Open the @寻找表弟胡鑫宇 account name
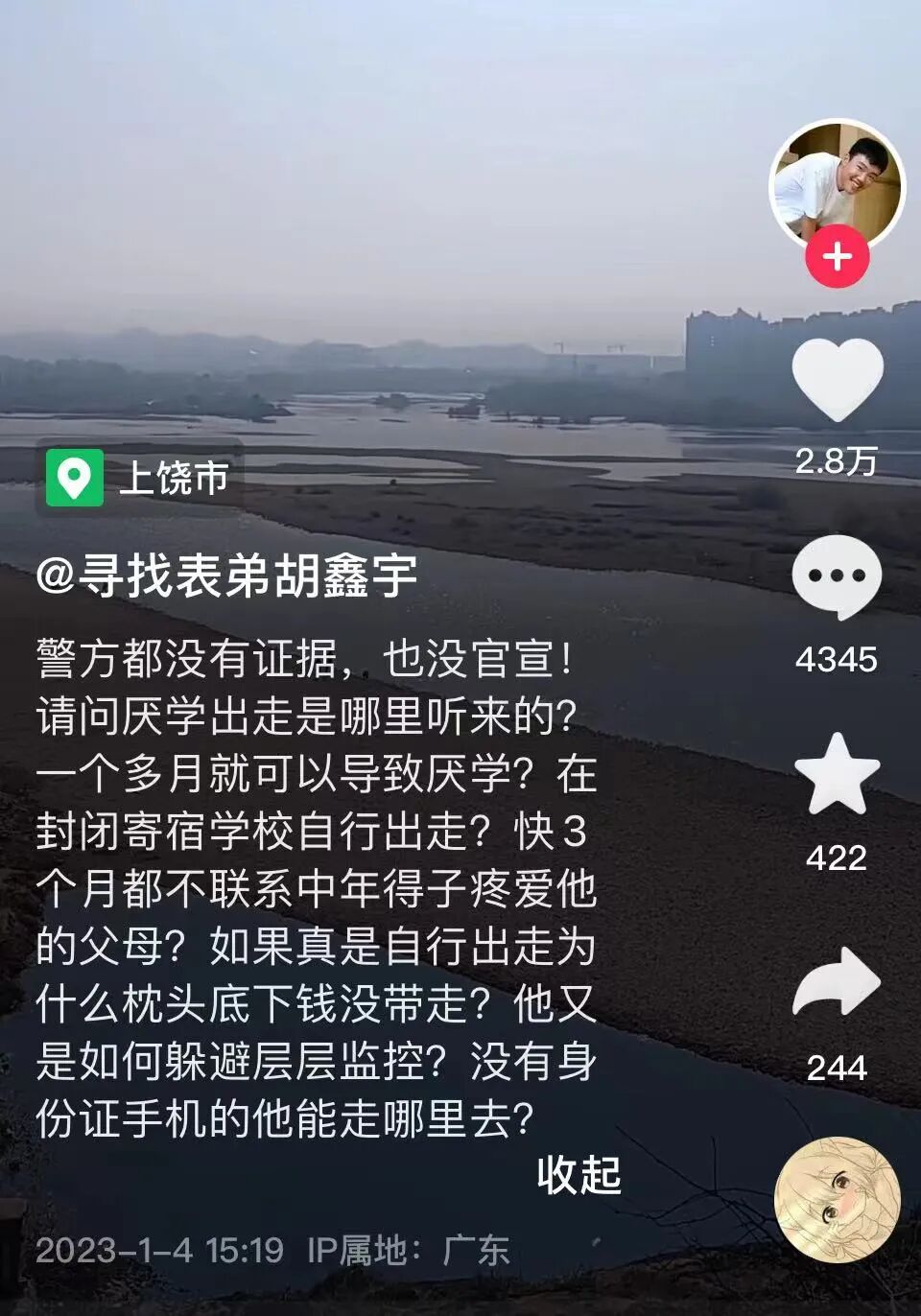The width and height of the screenshot is (921, 1316). pyautogui.click(x=226, y=576)
